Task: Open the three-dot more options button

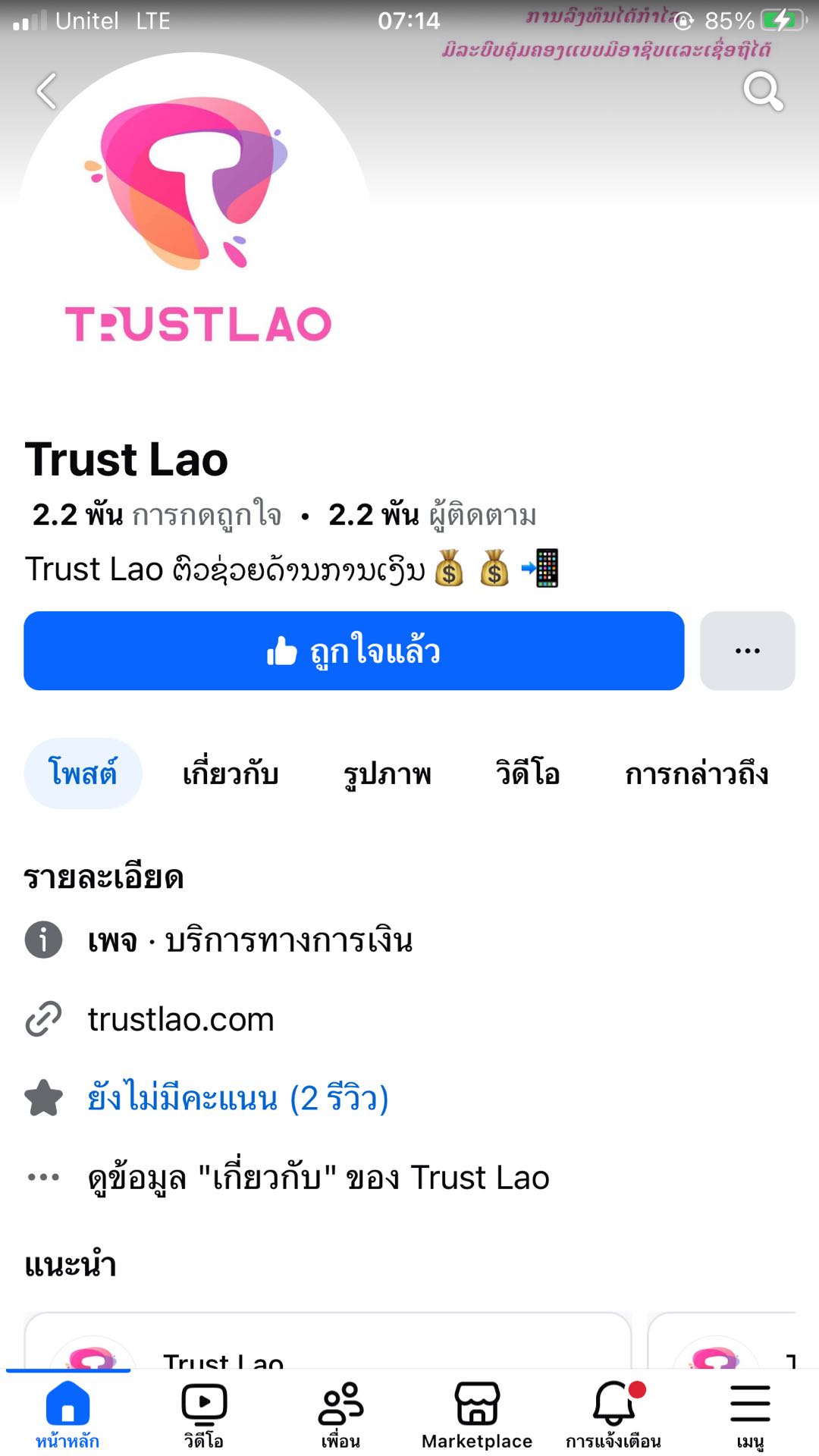Action: [x=747, y=651]
